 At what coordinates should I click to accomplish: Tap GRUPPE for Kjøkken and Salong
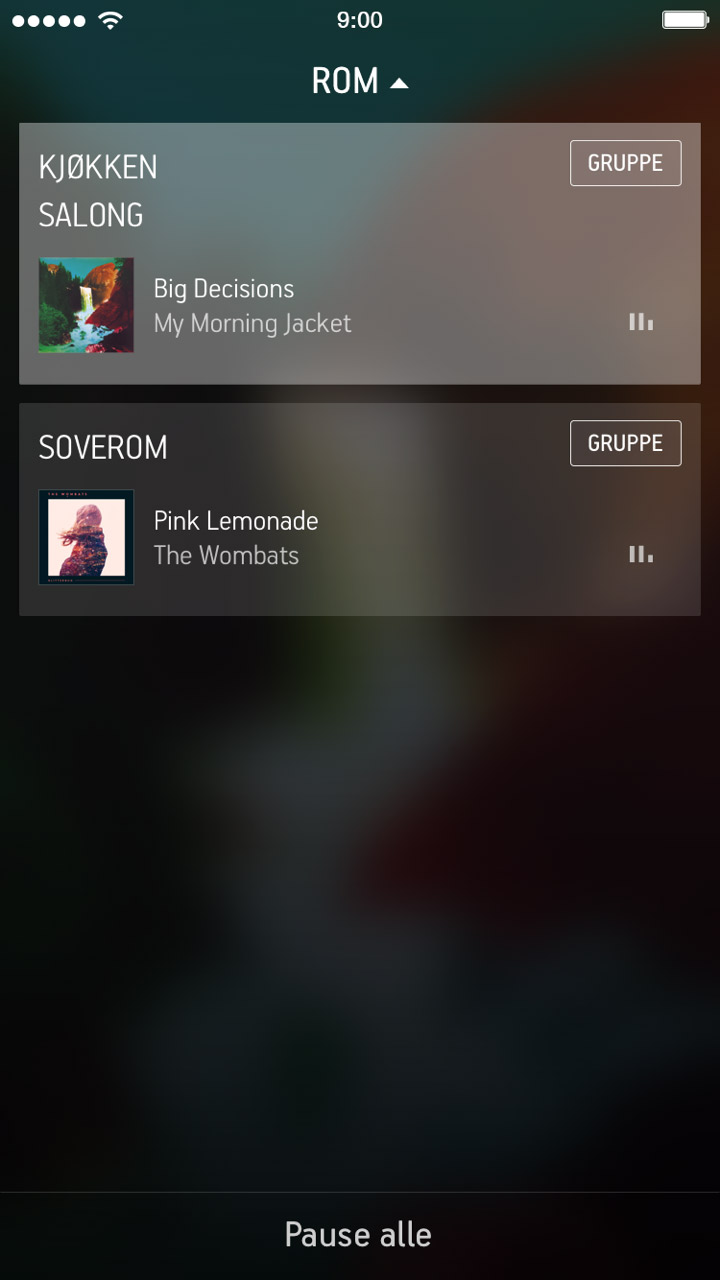click(x=625, y=163)
